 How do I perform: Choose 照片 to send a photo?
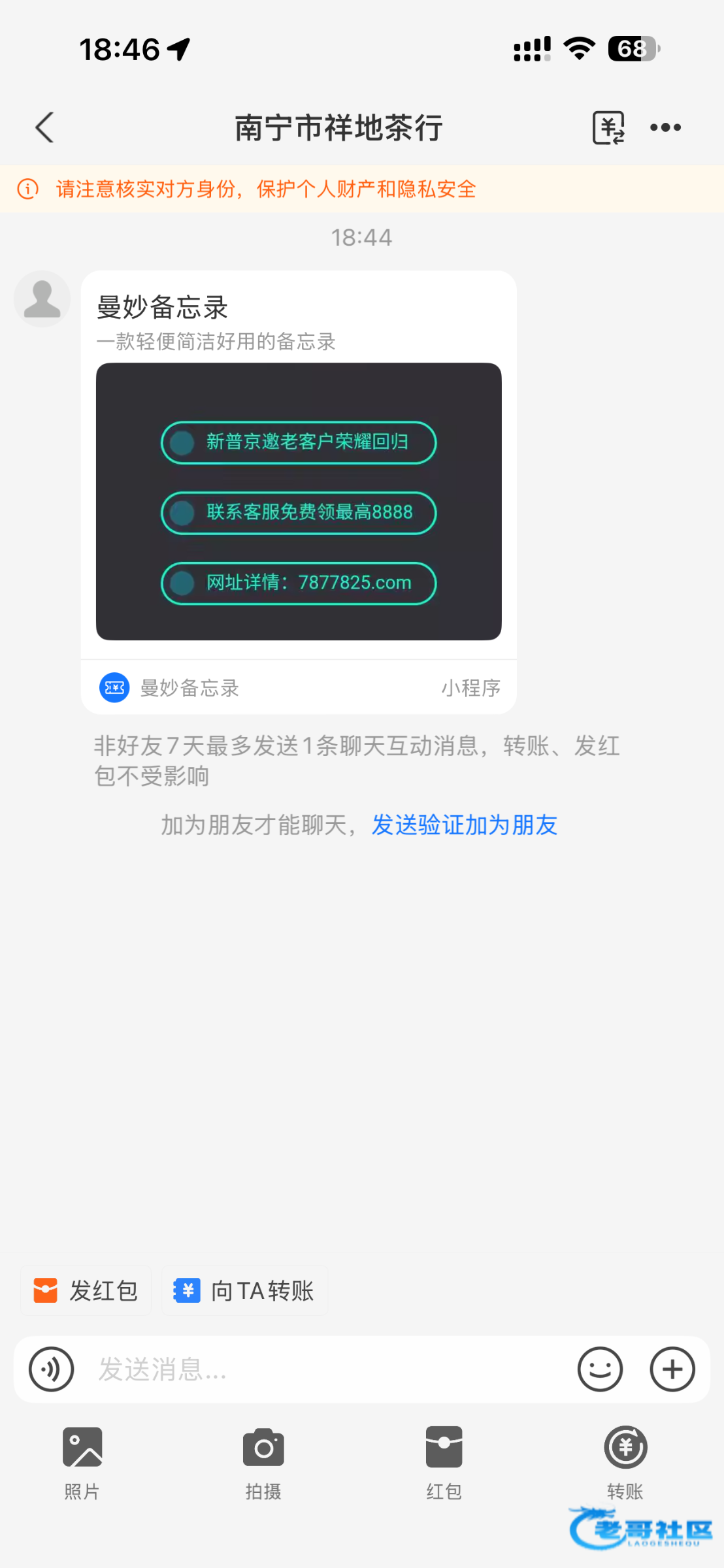82,1462
